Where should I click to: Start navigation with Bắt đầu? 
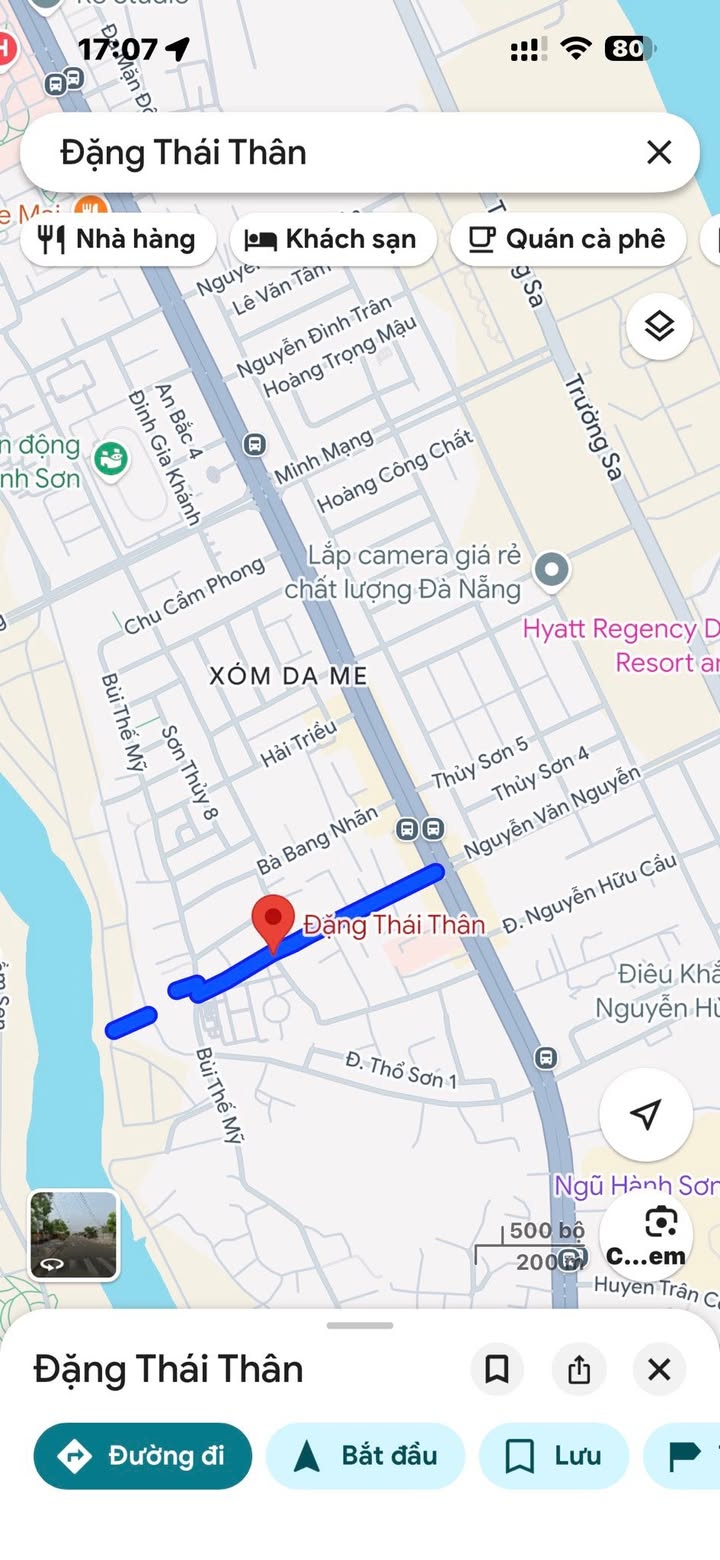point(366,1456)
